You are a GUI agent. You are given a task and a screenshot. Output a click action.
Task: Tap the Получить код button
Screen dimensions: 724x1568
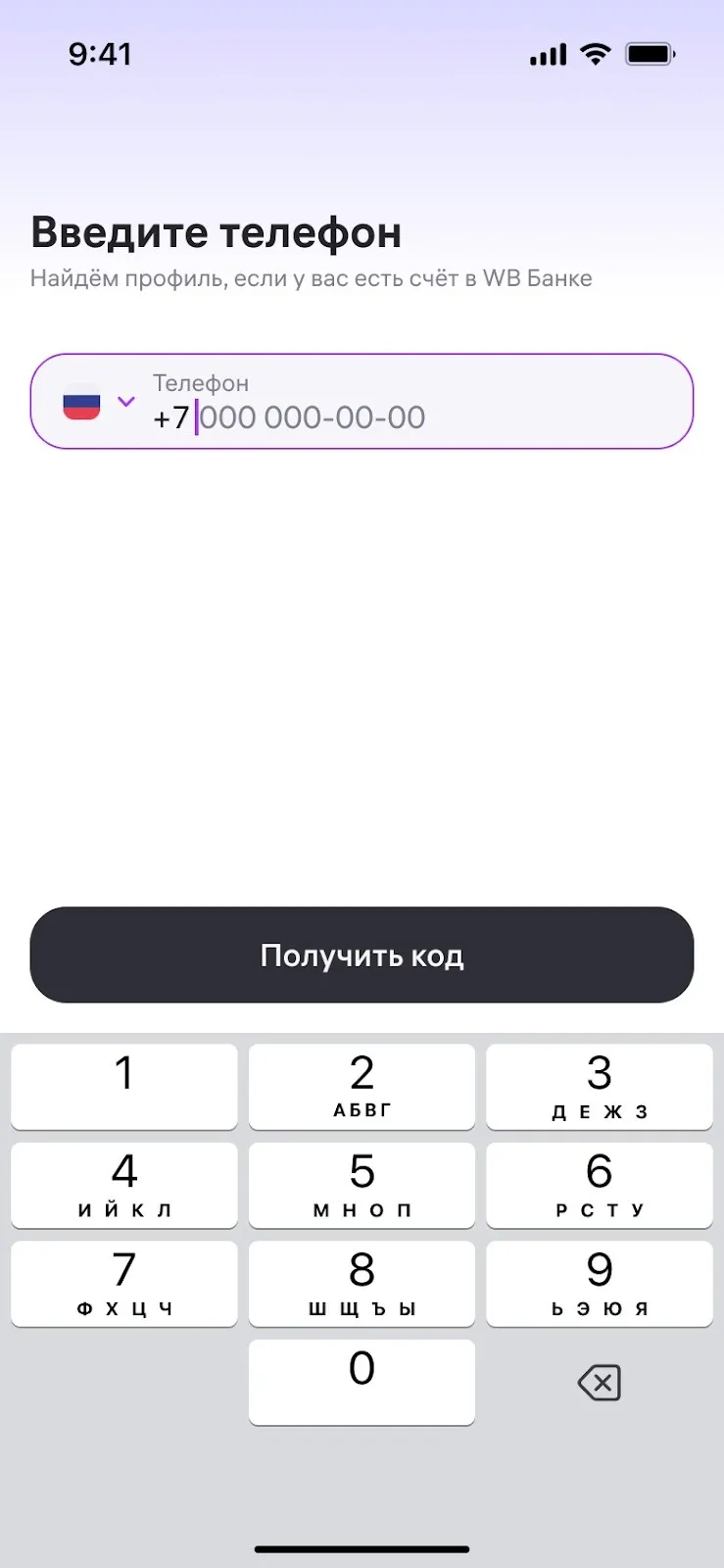tap(362, 955)
